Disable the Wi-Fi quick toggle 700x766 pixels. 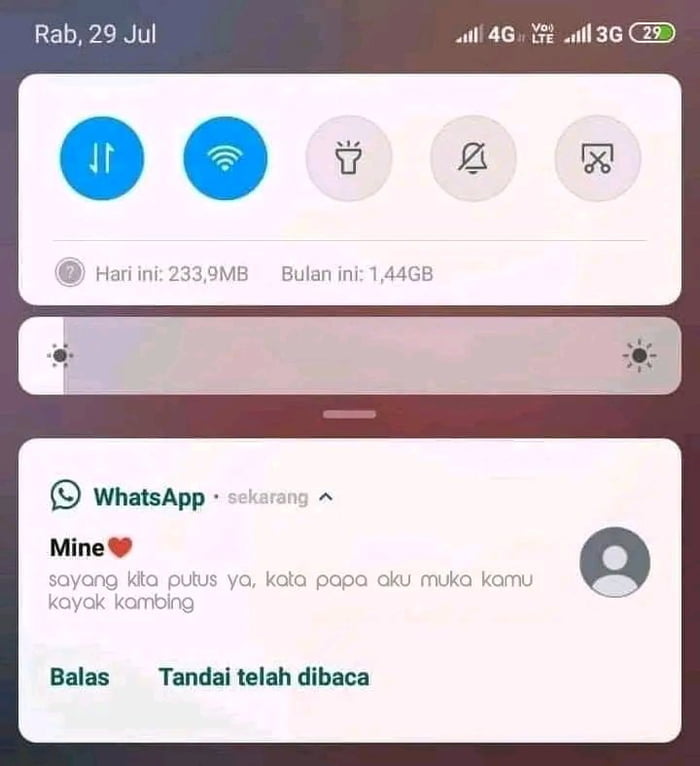click(225, 159)
